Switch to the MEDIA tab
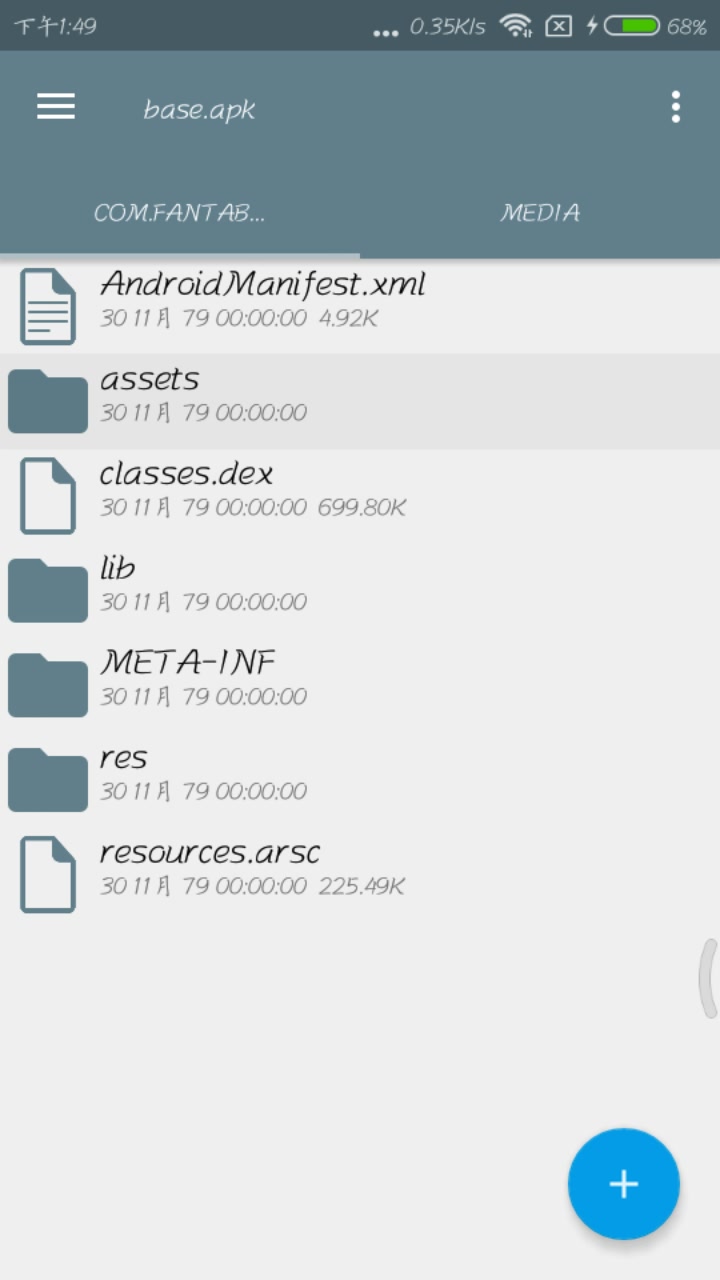 click(540, 212)
